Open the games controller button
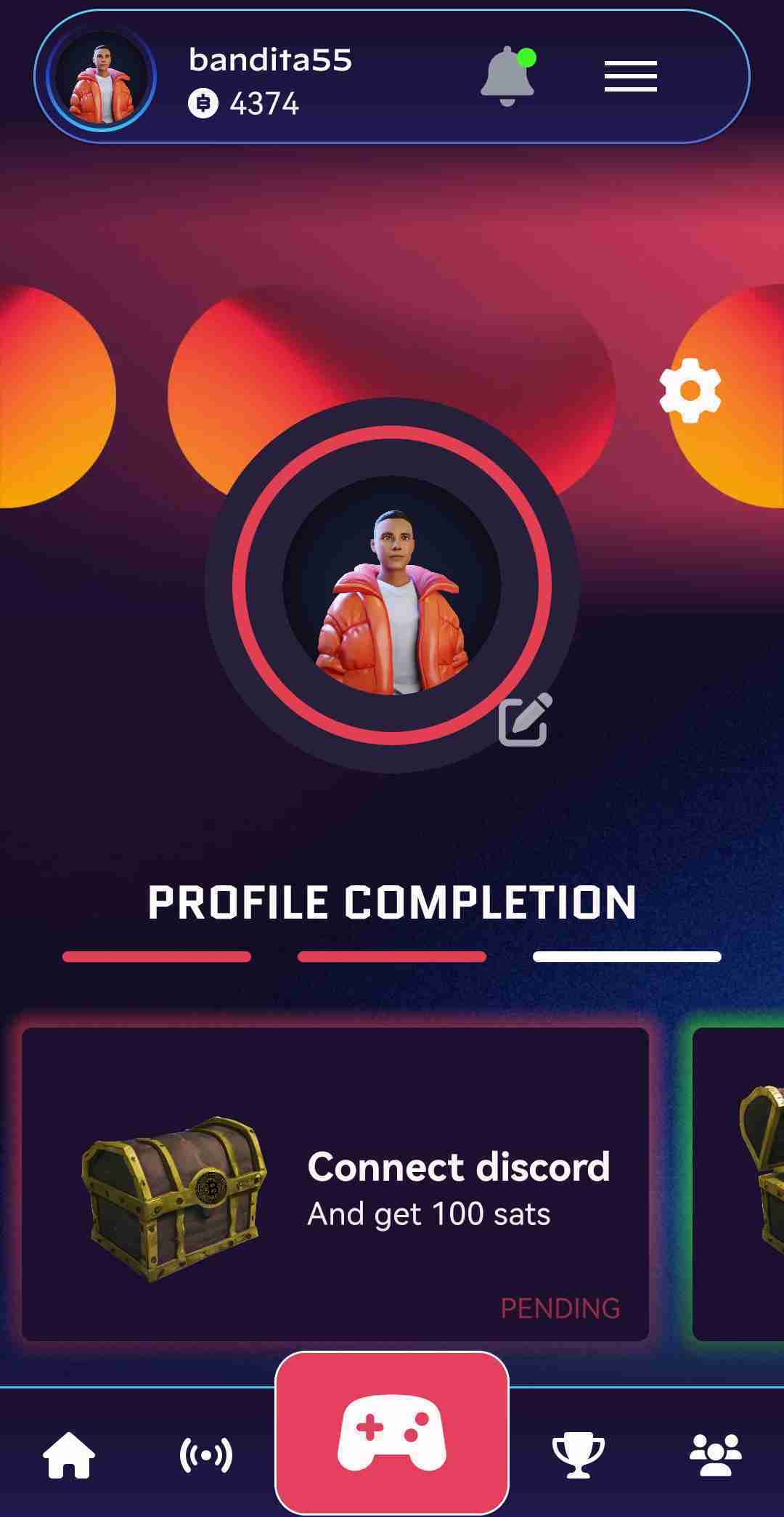The image size is (784, 1517). coord(392,1432)
